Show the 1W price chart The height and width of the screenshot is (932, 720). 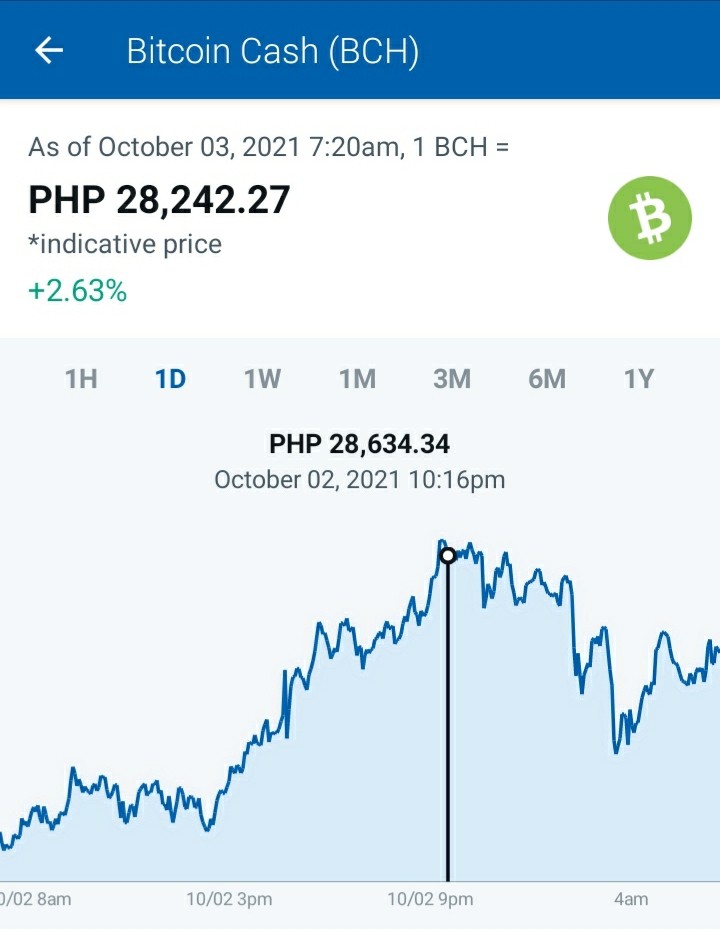tap(262, 379)
